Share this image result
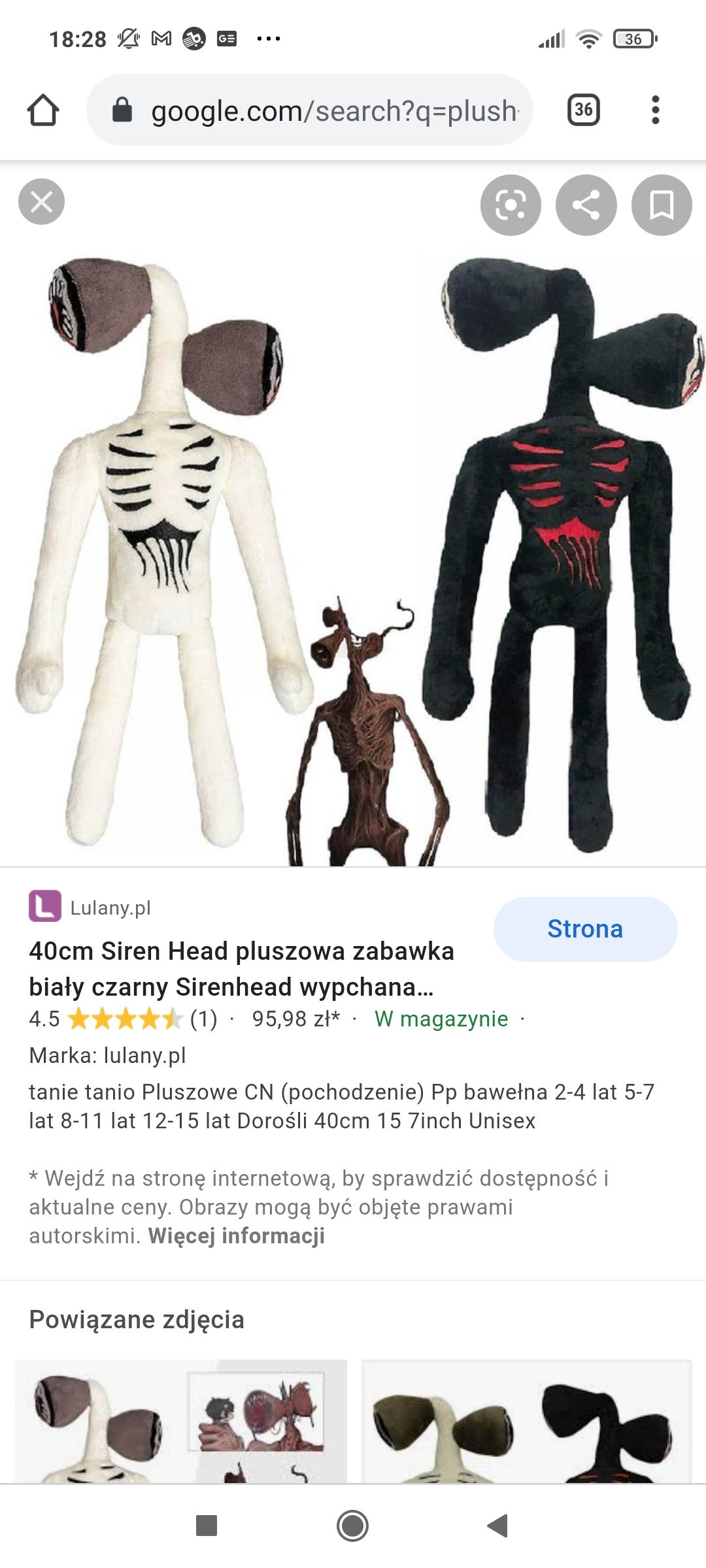The image size is (706, 1568). pyautogui.click(x=586, y=205)
